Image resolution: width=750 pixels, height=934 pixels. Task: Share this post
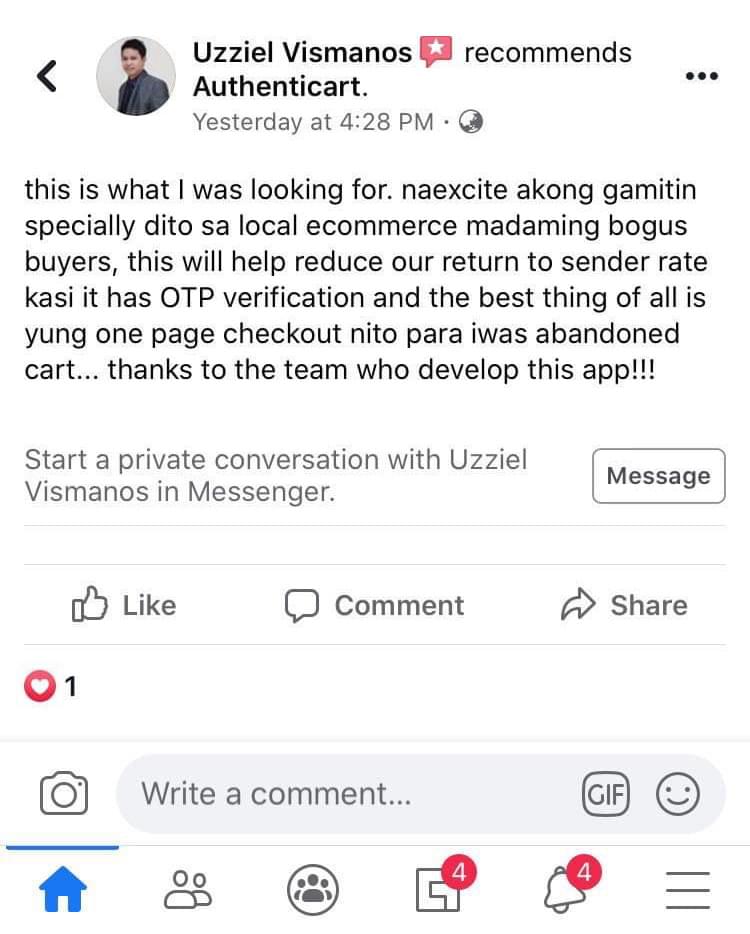pos(624,605)
